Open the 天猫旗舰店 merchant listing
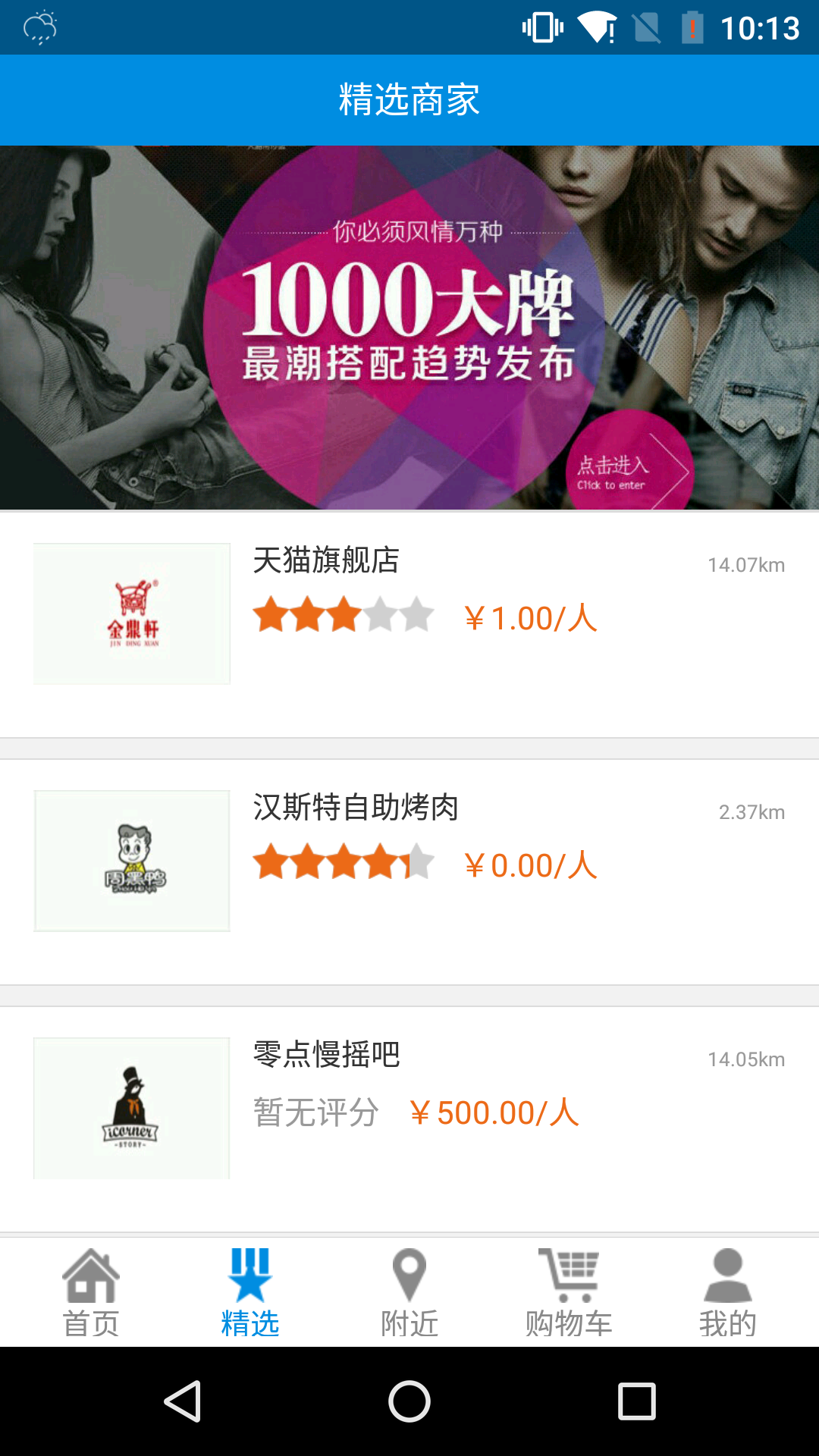The height and width of the screenshot is (1456, 819). coord(409,614)
